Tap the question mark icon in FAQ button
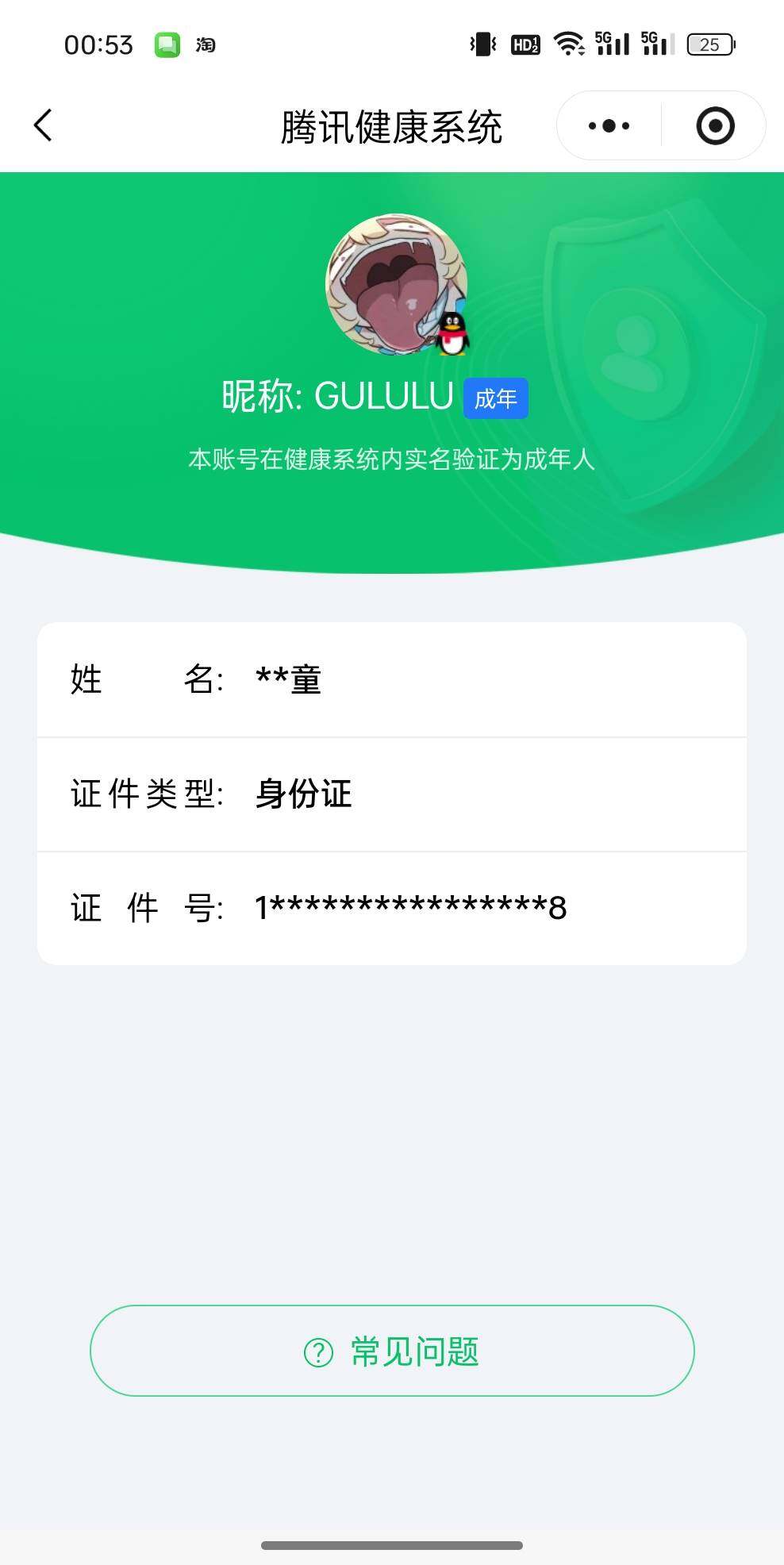 pyautogui.click(x=318, y=1348)
